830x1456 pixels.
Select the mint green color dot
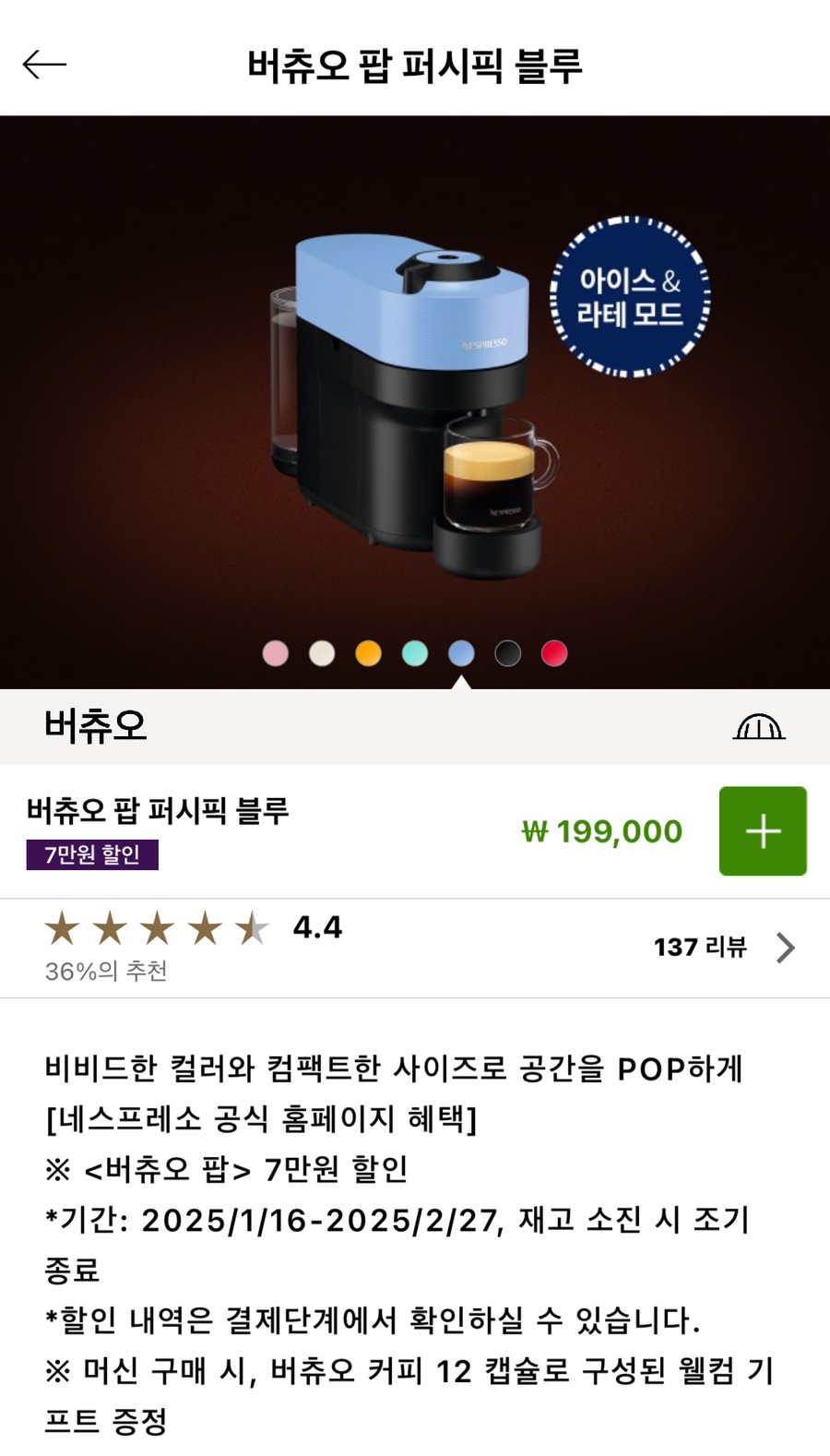(x=416, y=652)
